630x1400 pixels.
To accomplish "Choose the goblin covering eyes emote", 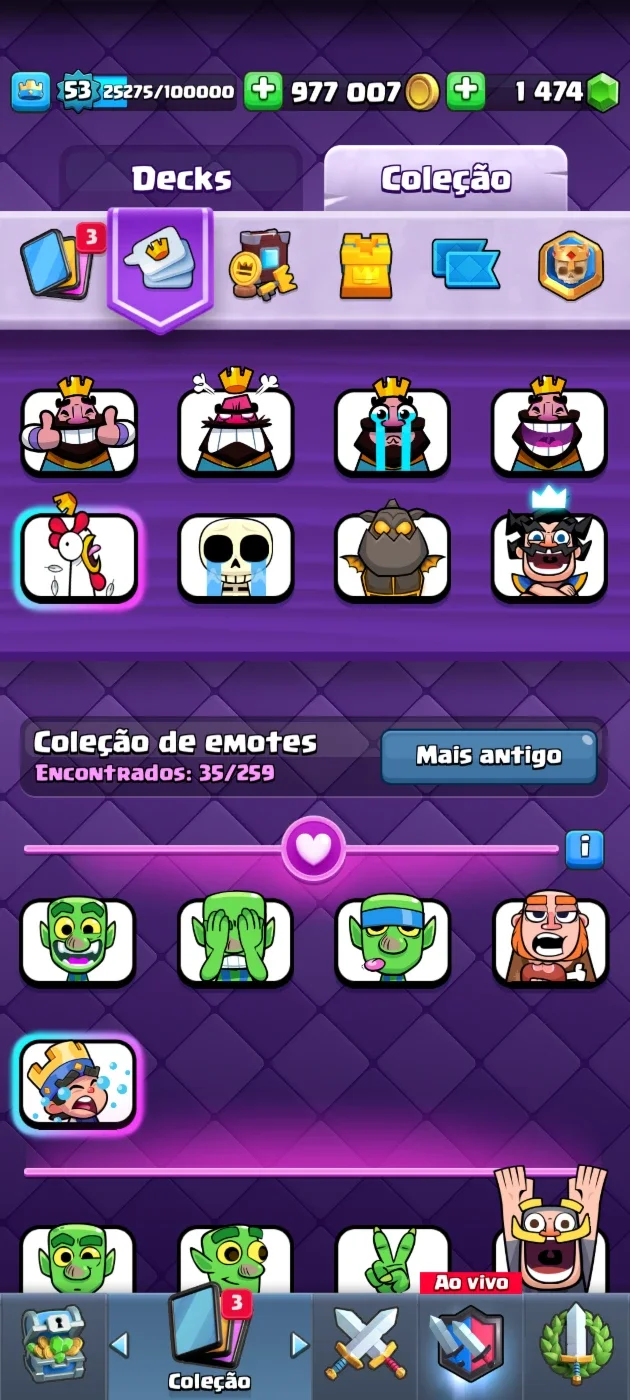I will click(236, 941).
